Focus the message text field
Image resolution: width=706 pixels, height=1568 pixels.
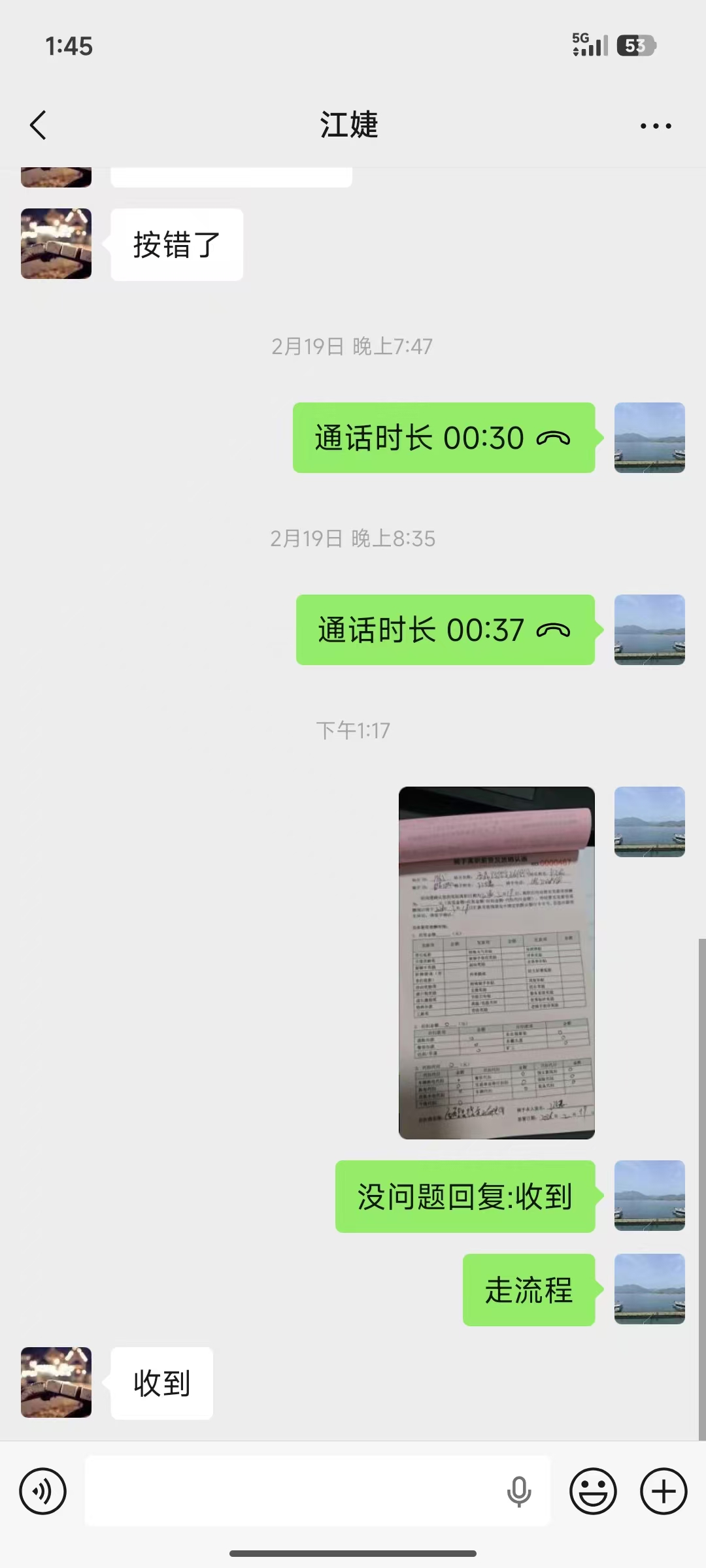pyautogui.click(x=294, y=1491)
